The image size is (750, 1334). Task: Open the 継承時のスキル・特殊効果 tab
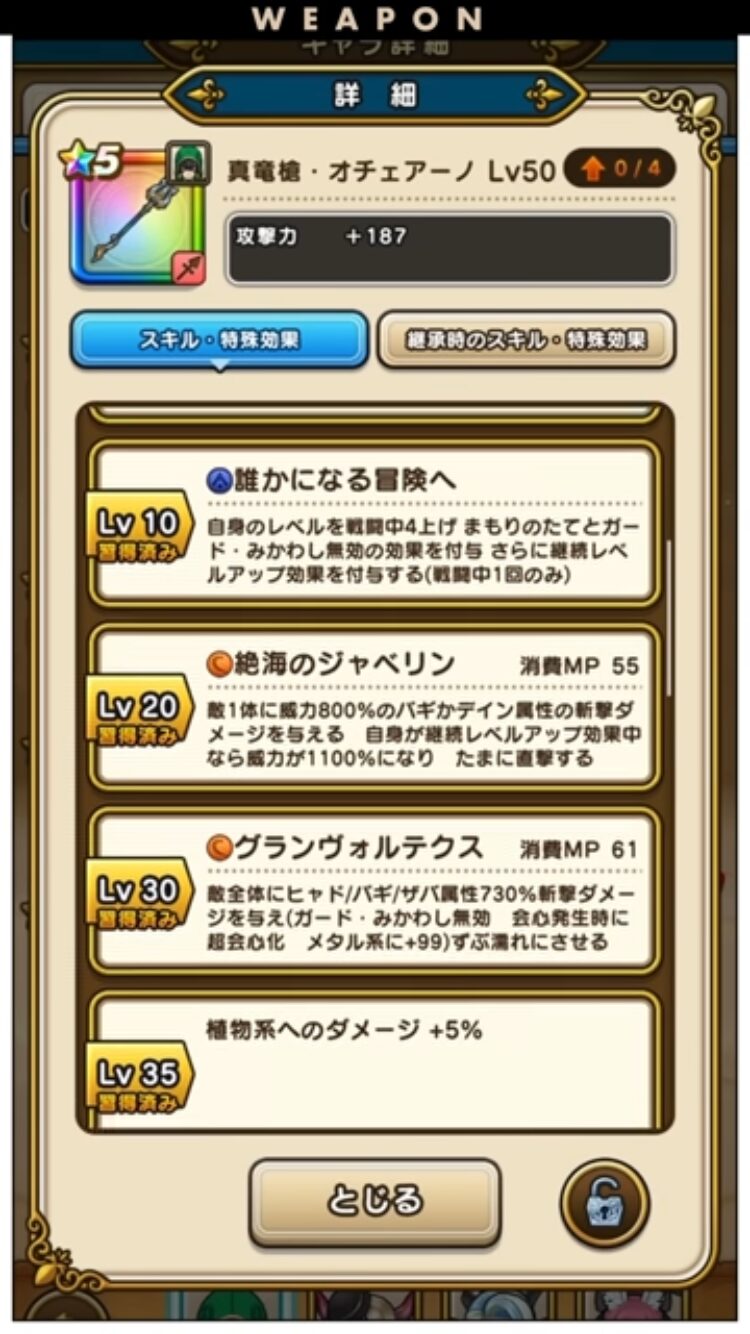click(526, 340)
